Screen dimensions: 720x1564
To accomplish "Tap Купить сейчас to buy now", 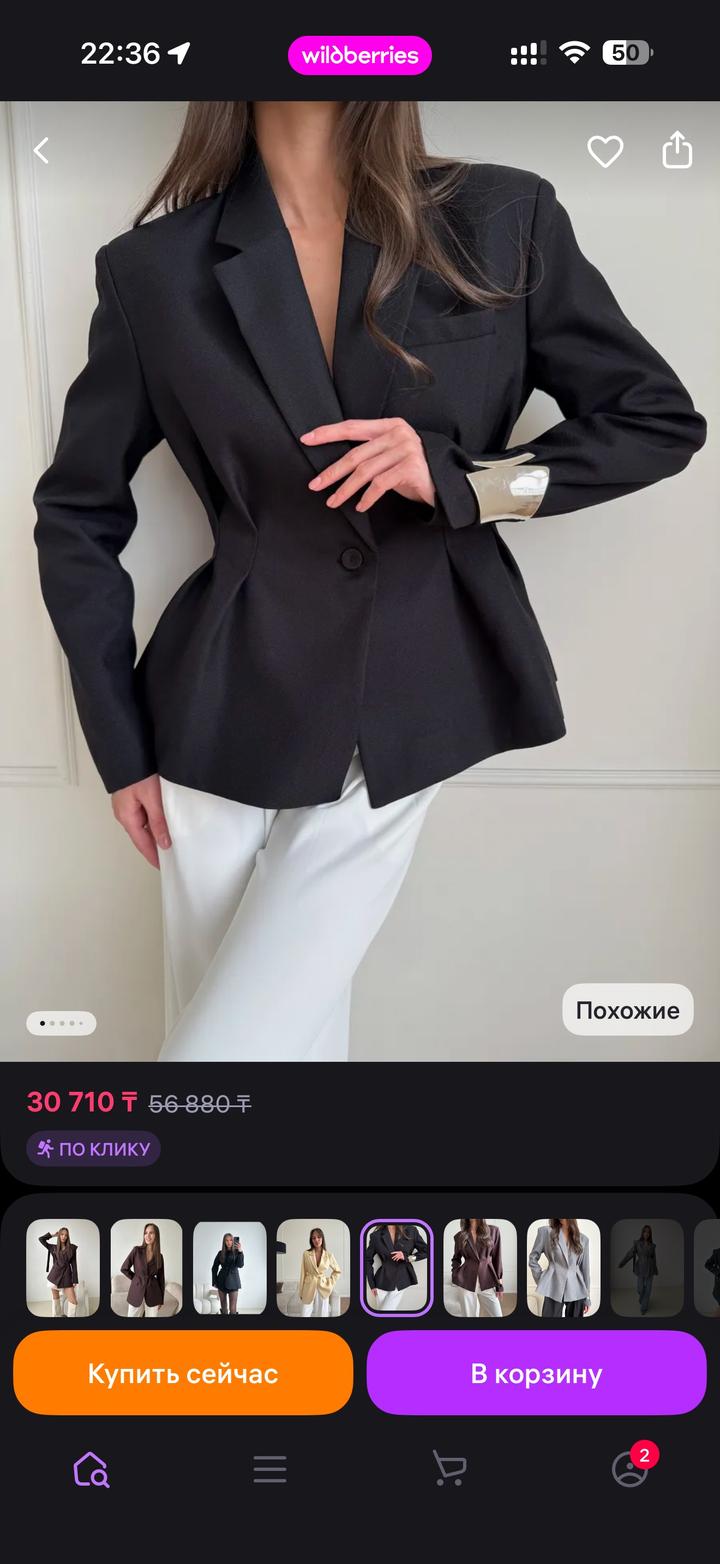I will [x=183, y=1373].
